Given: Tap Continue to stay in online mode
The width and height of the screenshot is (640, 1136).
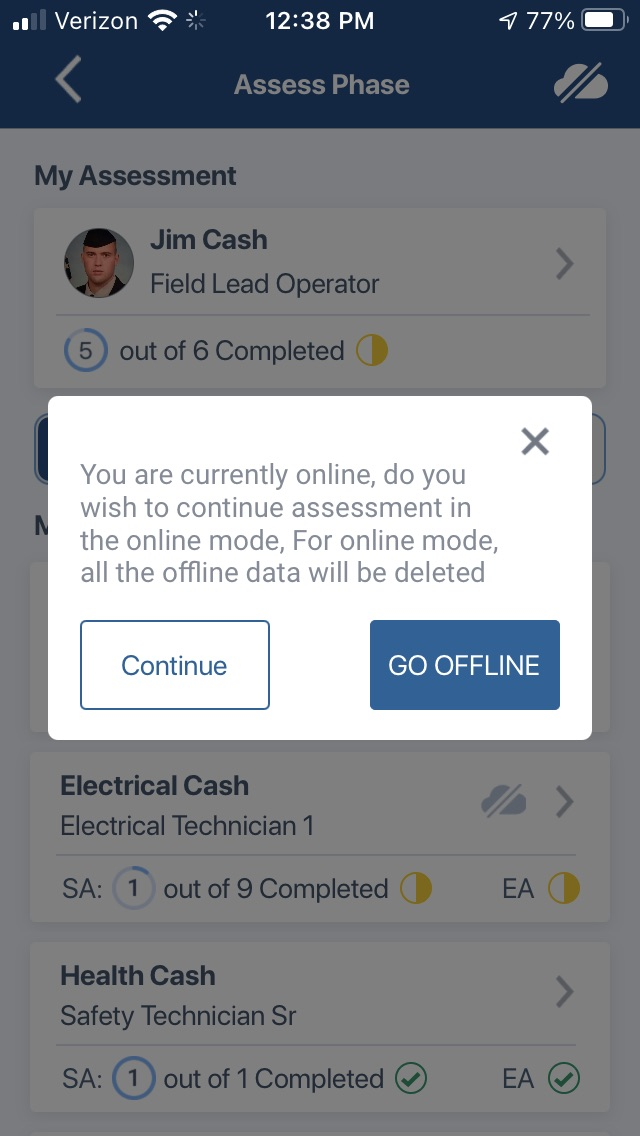Looking at the screenshot, I should click(175, 665).
